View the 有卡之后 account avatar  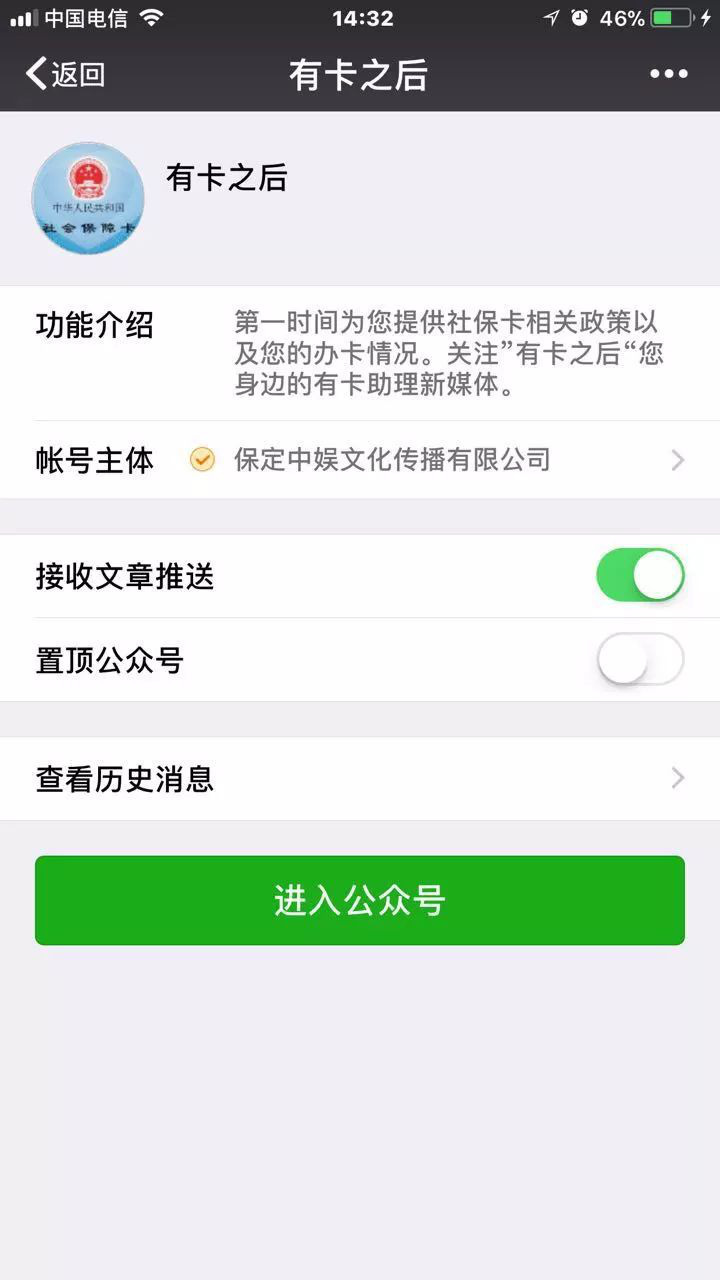click(x=88, y=197)
